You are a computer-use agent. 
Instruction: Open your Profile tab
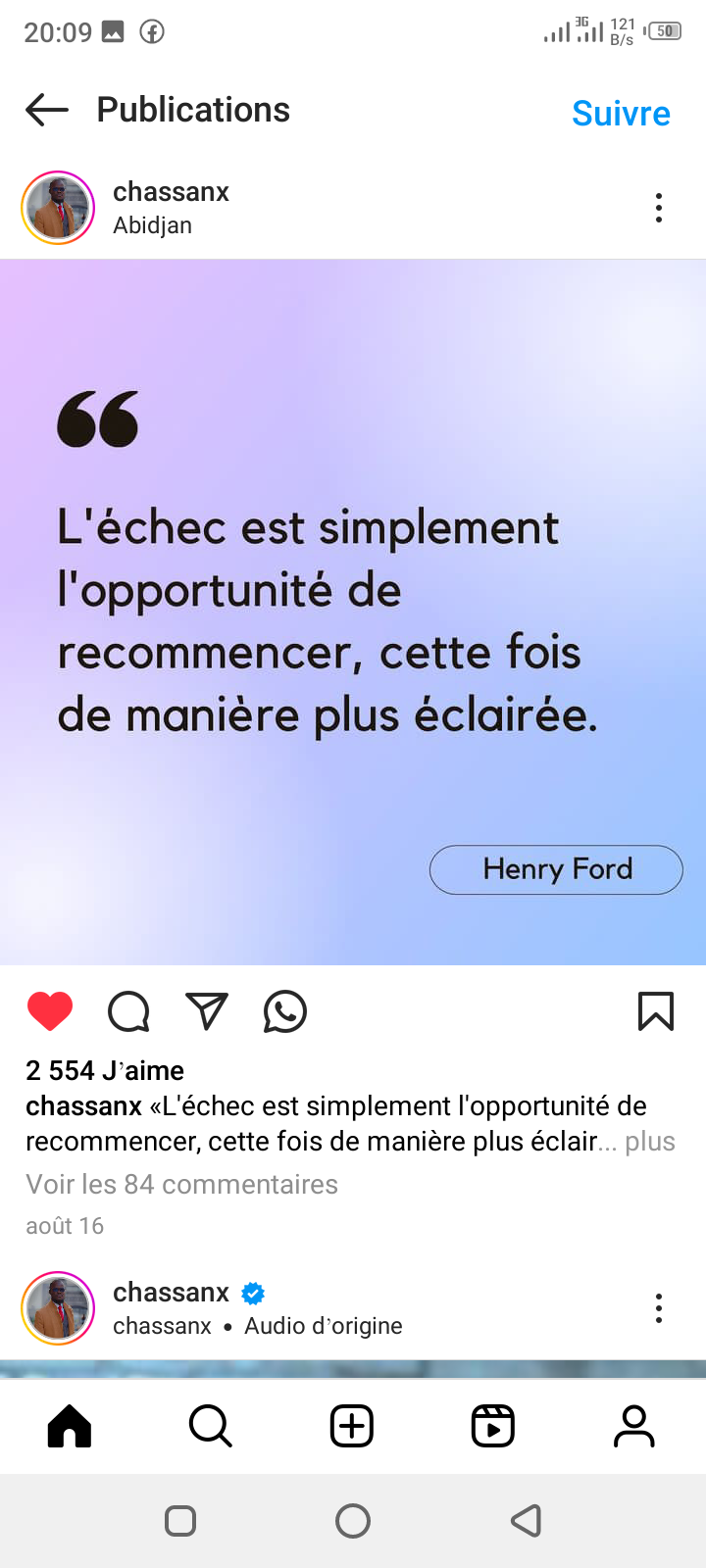pos(634,1426)
